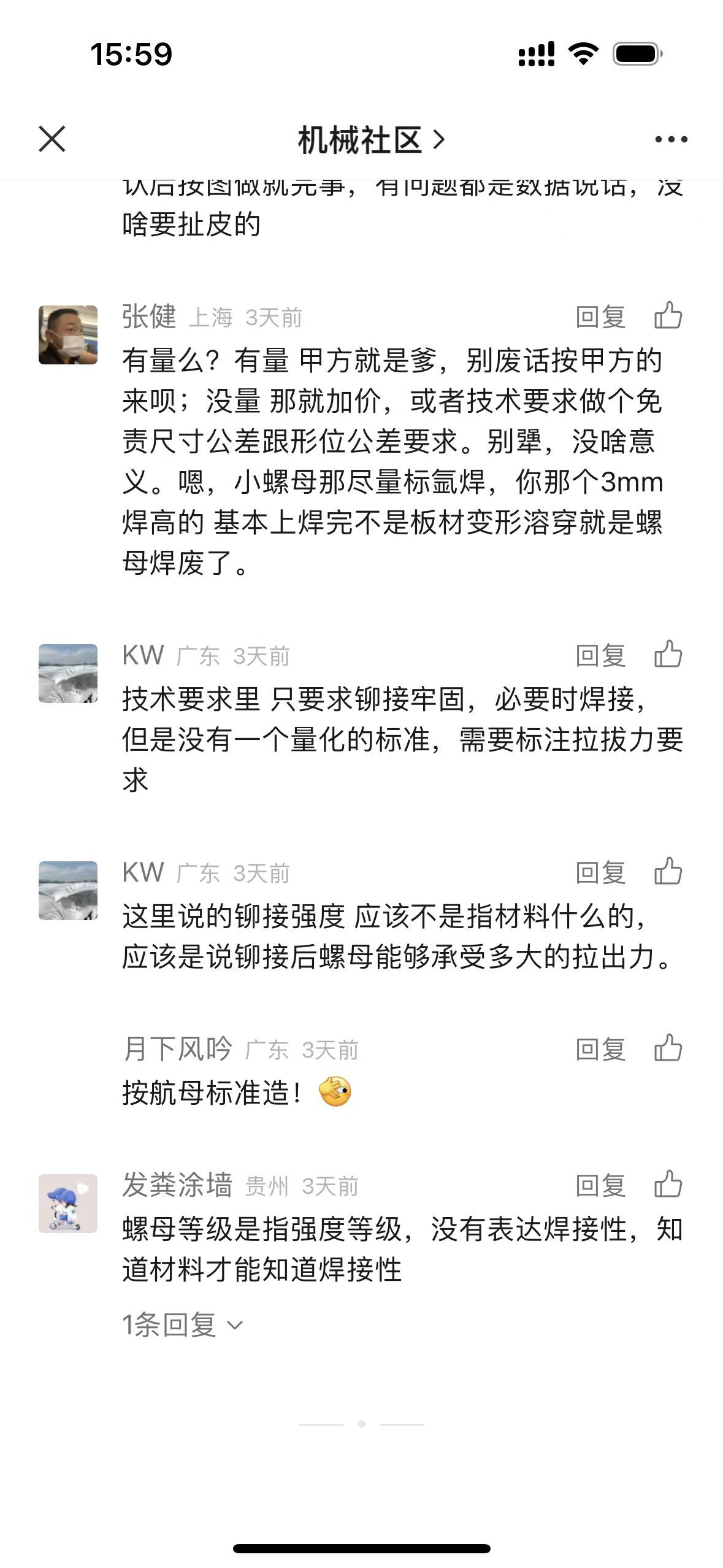
Task: Open the 机械社区 title link
Action: pos(370,140)
